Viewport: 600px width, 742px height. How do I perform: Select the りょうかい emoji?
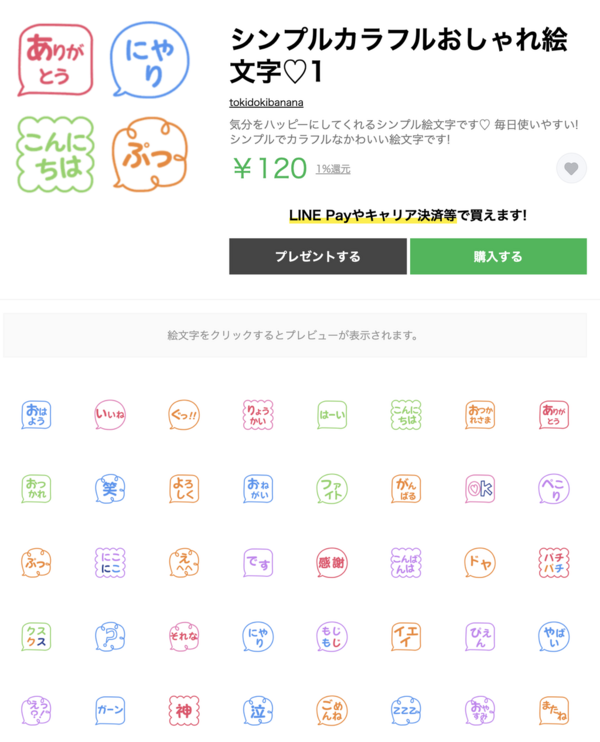[x=258, y=414]
